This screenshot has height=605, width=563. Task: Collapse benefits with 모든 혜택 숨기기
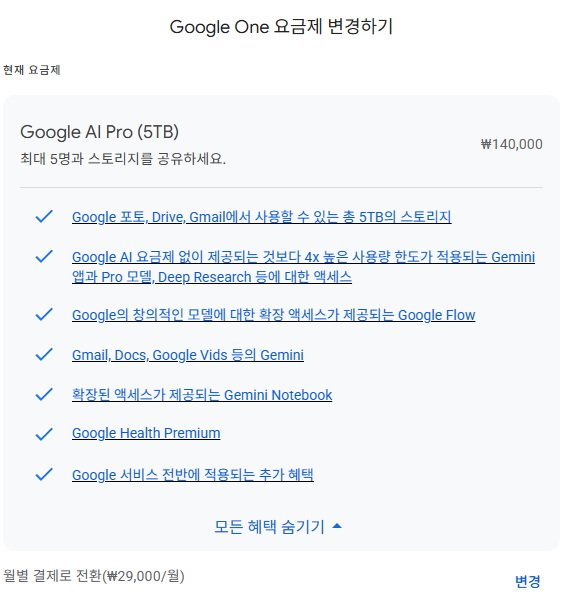click(x=278, y=527)
